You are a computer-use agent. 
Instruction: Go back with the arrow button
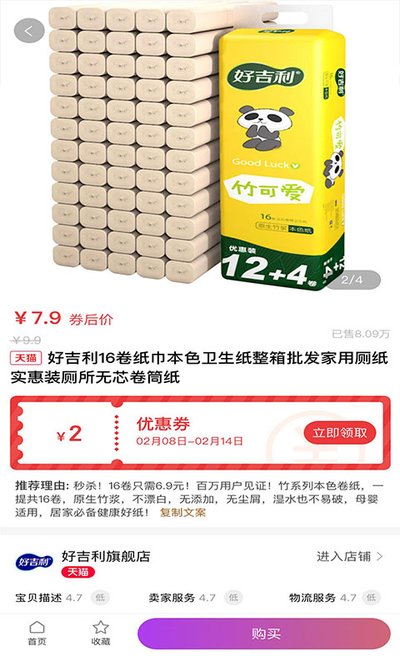click(x=29, y=31)
